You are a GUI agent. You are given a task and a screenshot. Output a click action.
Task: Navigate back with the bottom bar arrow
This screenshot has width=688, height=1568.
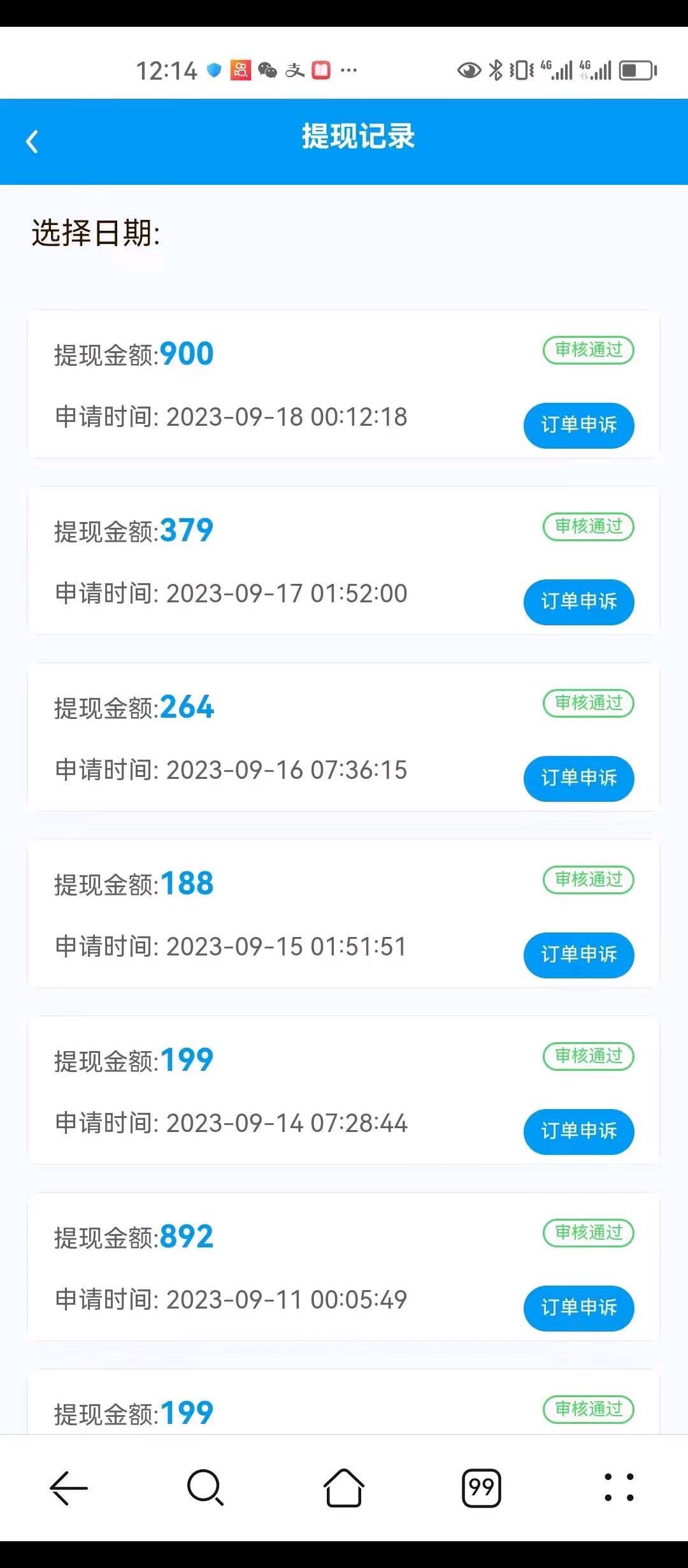coord(69,1488)
